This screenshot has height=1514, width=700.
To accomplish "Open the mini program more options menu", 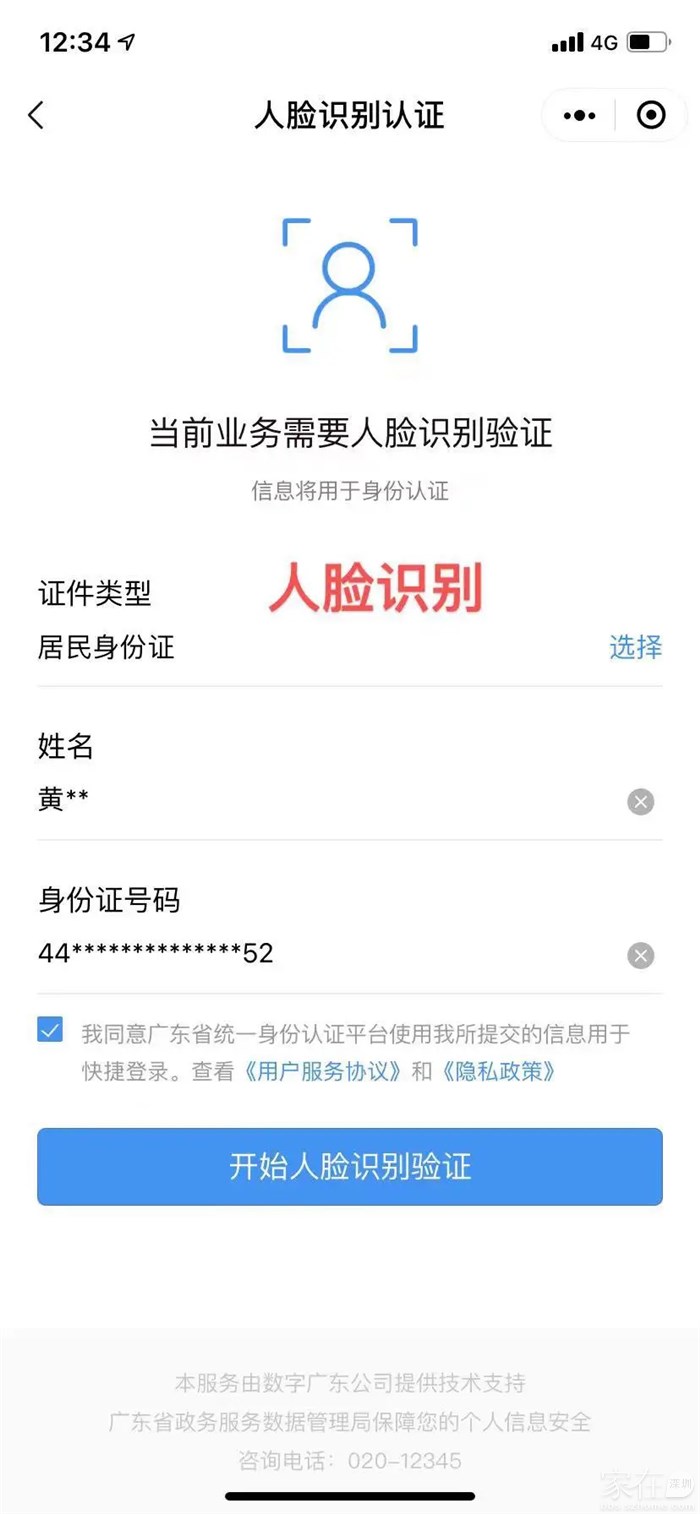I will [x=579, y=115].
